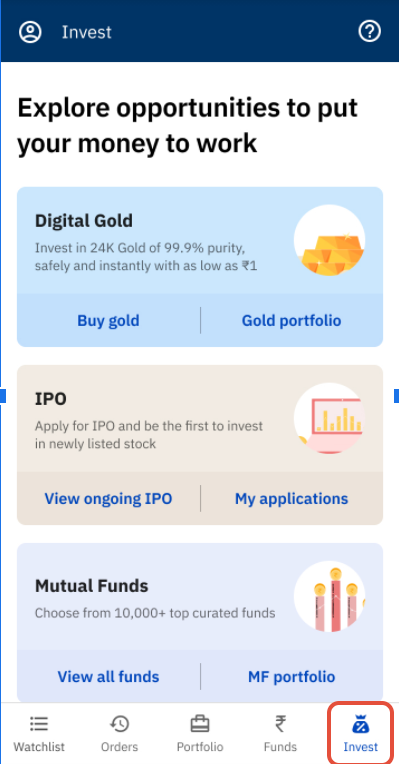
Task: Switch to the Orders tab
Action: click(x=119, y=733)
